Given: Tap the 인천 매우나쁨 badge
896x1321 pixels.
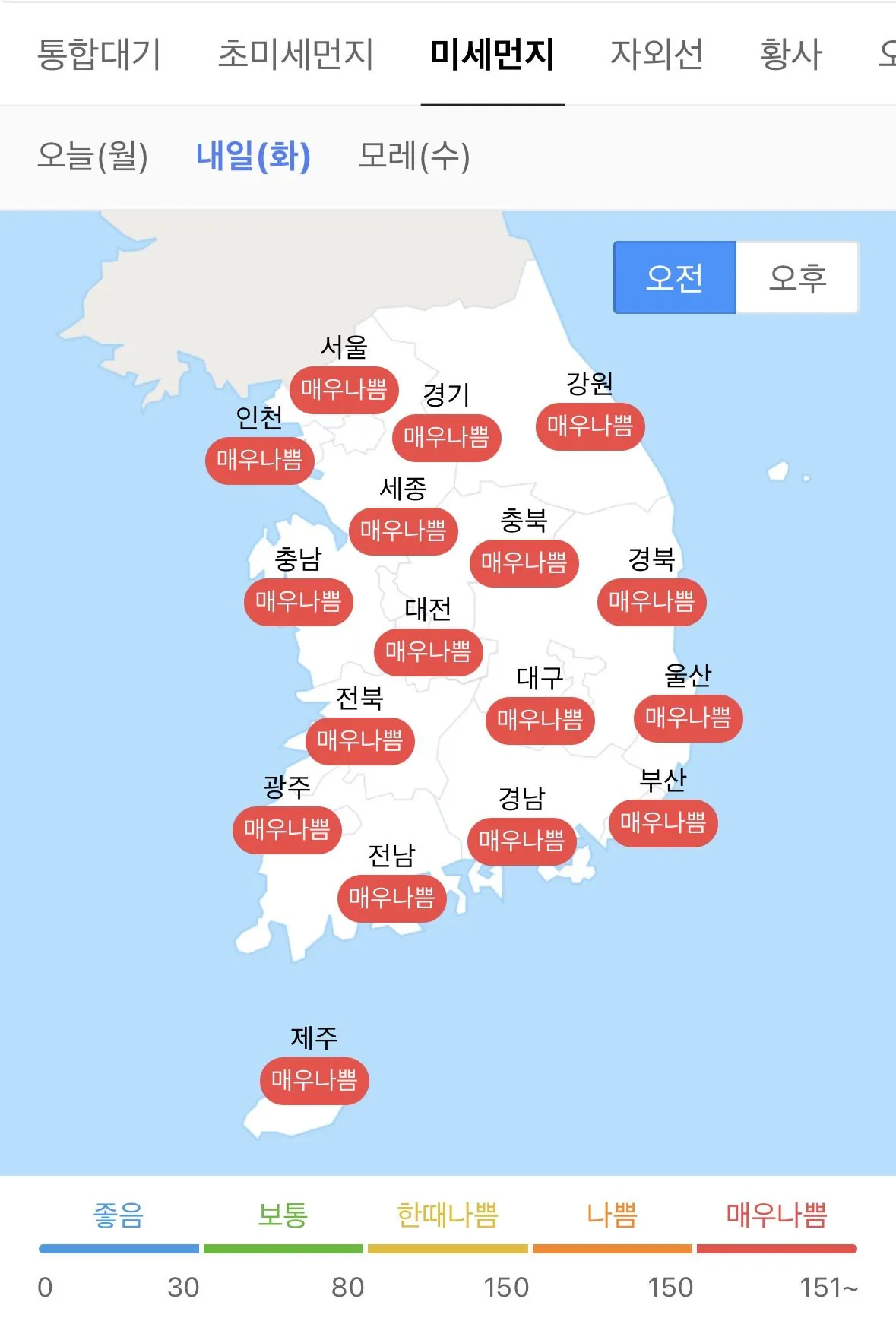Looking at the screenshot, I should (x=259, y=460).
